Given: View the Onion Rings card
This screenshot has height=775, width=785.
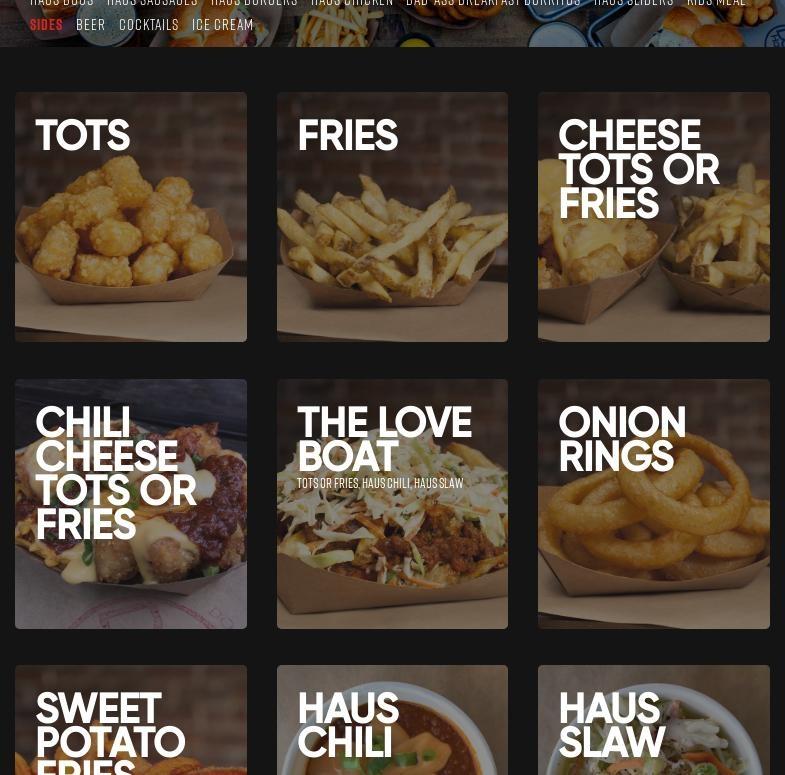Looking at the screenshot, I should pyautogui.click(x=654, y=503).
